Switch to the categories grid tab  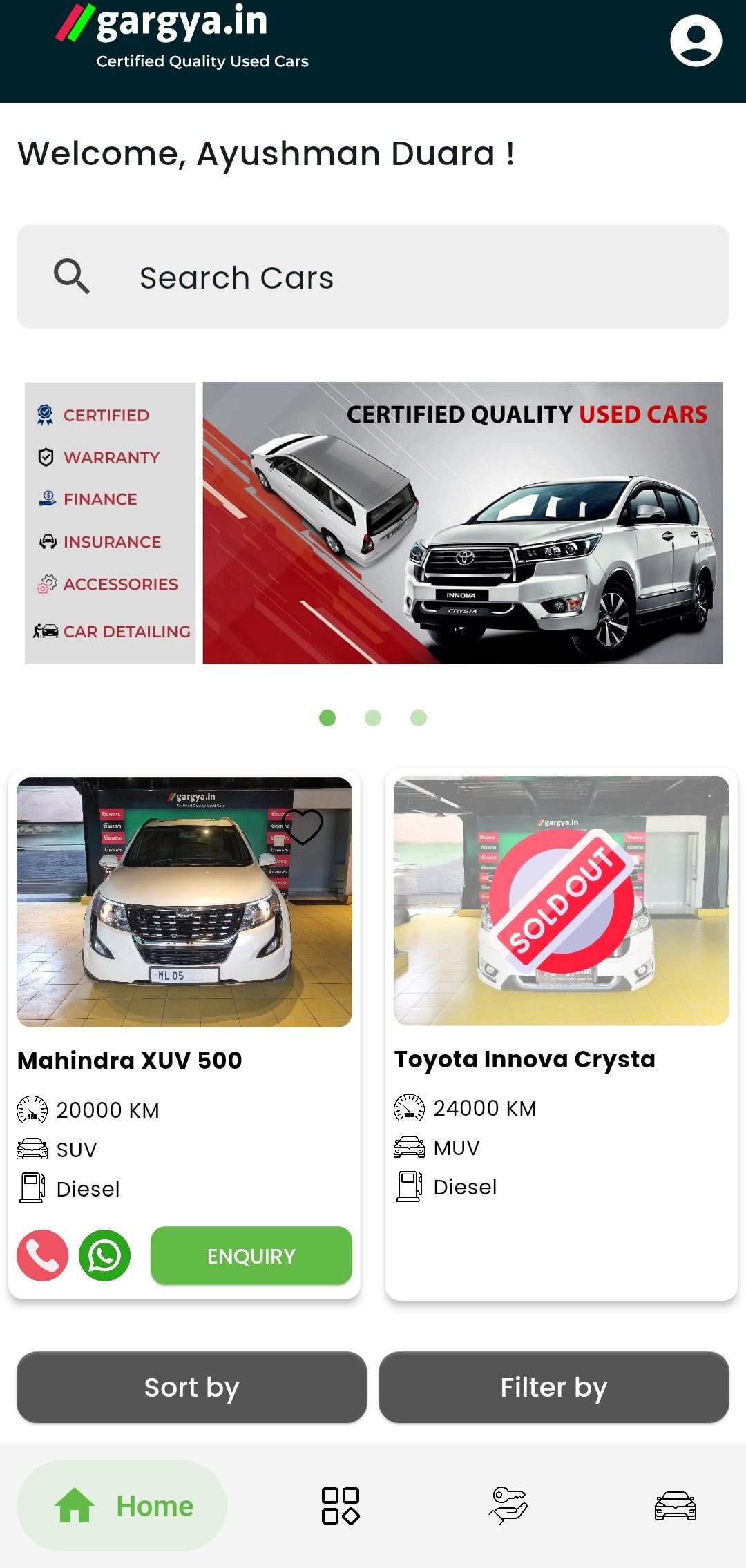(341, 1506)
